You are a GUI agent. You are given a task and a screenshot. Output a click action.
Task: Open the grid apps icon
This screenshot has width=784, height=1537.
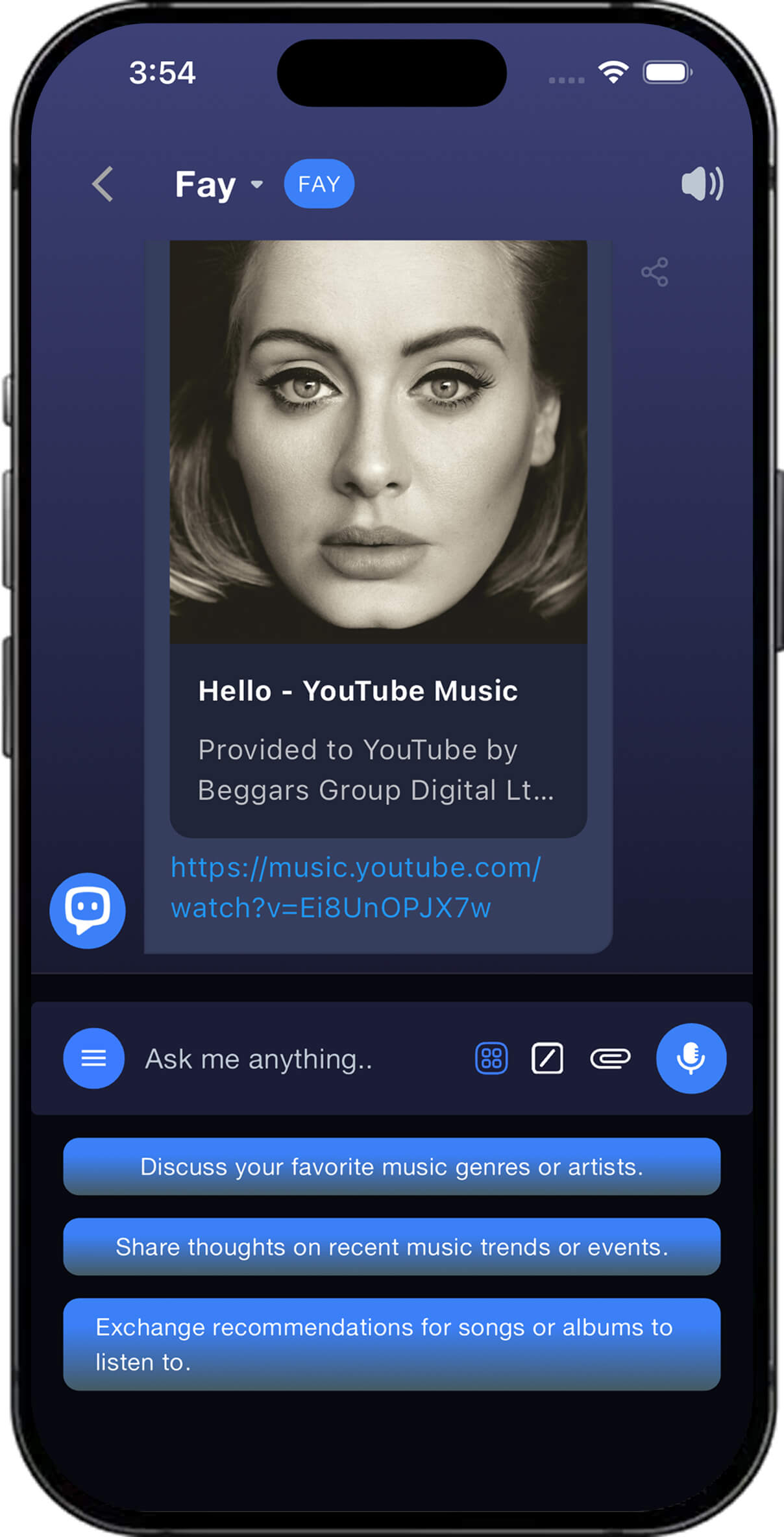pyautogui.click(x=491, y=1059)
